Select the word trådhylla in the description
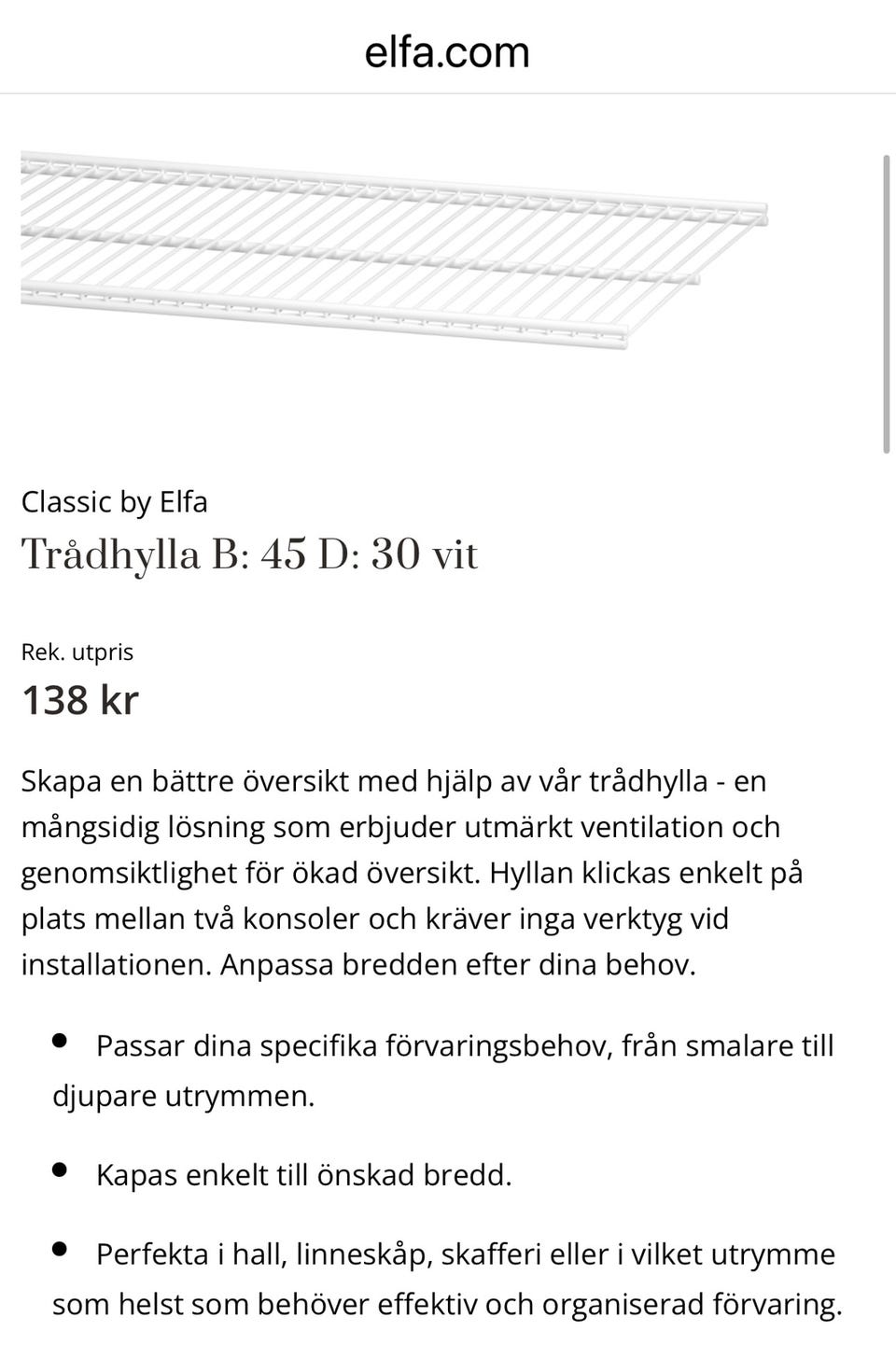The height and width of the screenshot is (1345, 896). click(x=651, y=780)
